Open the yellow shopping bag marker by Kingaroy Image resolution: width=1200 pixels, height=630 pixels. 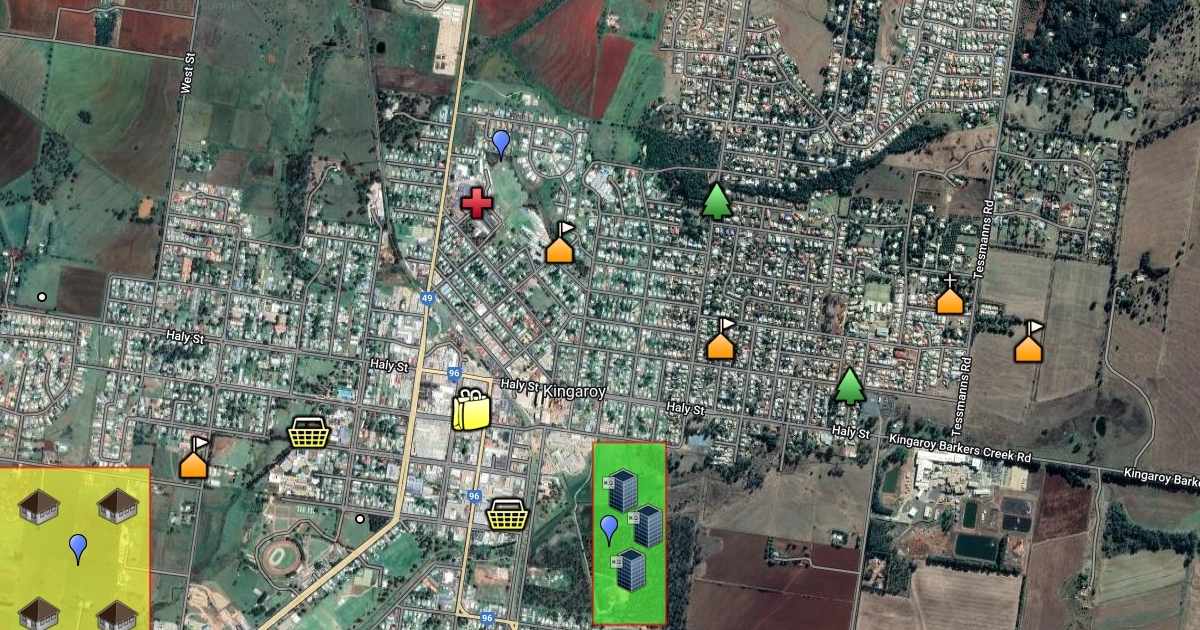tap(470, 410)
